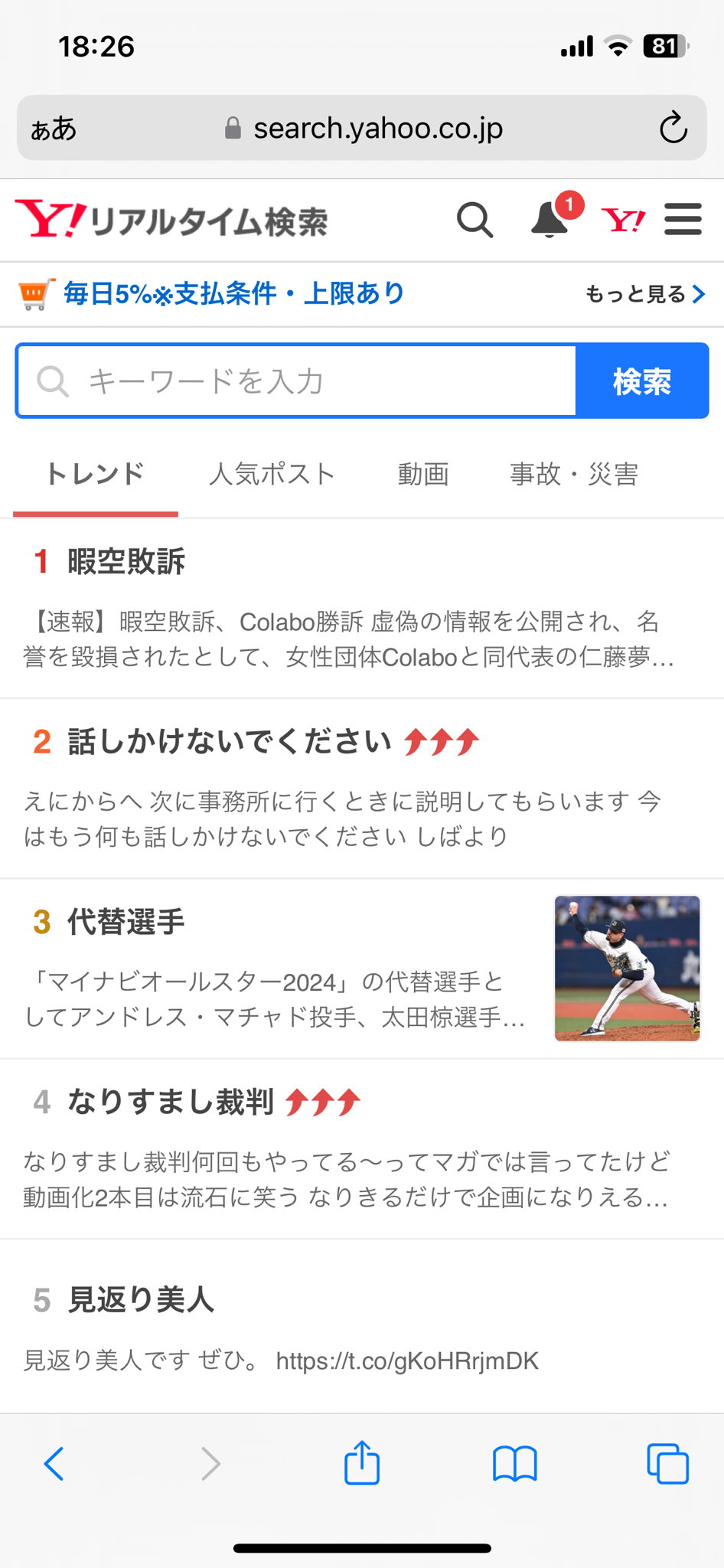Open trend 1 暇空敗訴

click(x=126, y=562)
